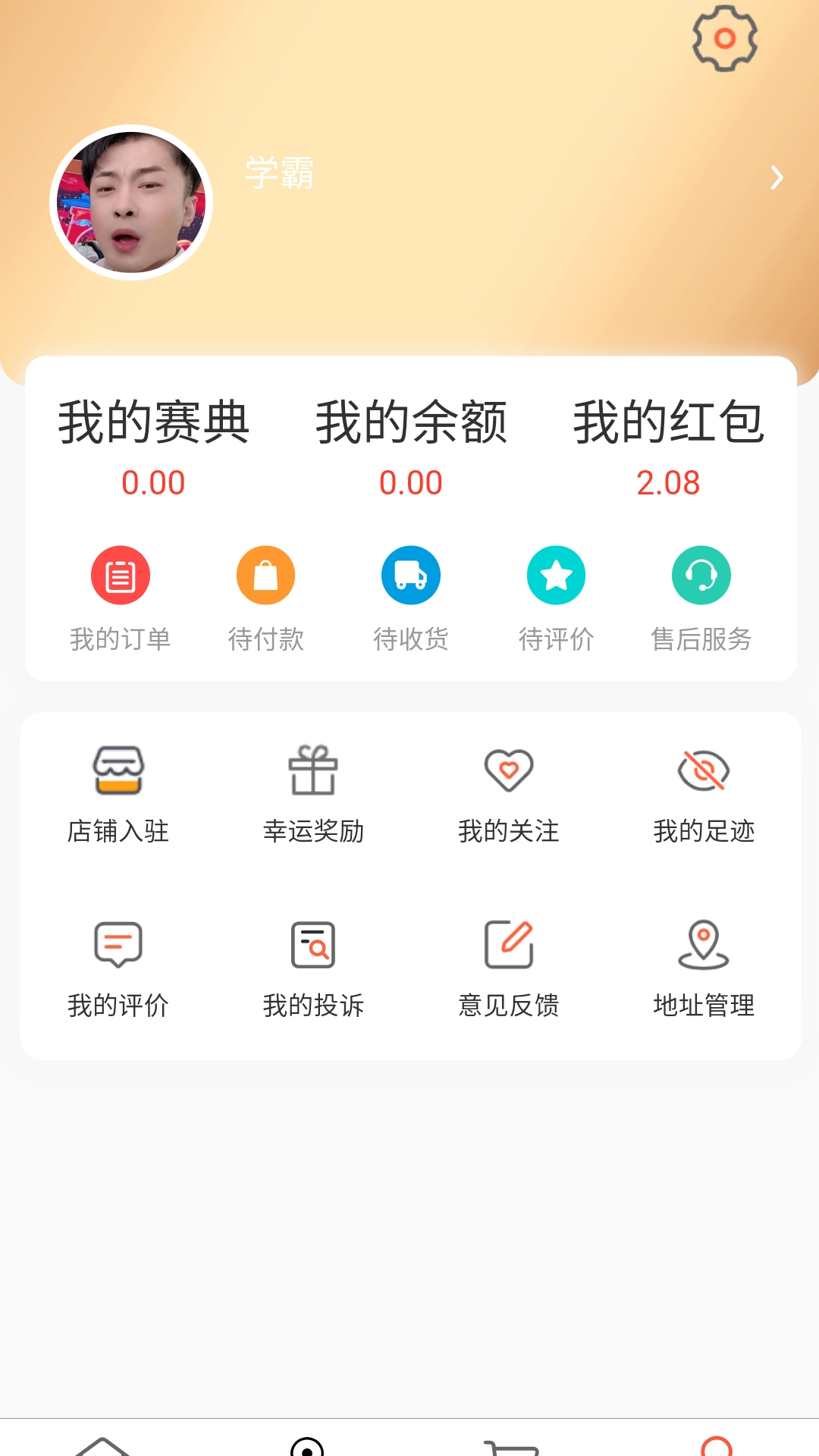819x1456 pixels.
Task: Select the 地址管理 location pin icon
Action: coord(704,944)
